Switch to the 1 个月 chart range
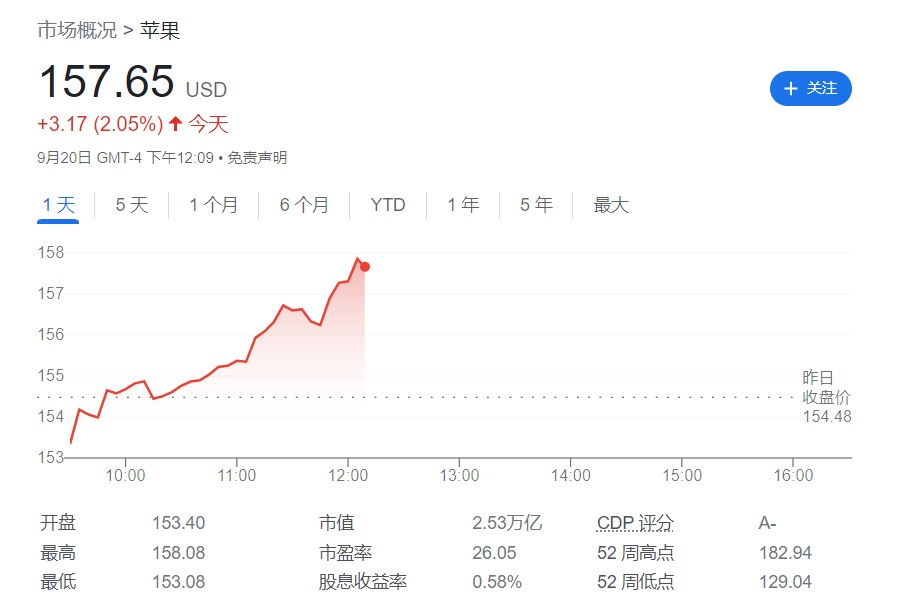904x612 pixels. pos(214,205)
